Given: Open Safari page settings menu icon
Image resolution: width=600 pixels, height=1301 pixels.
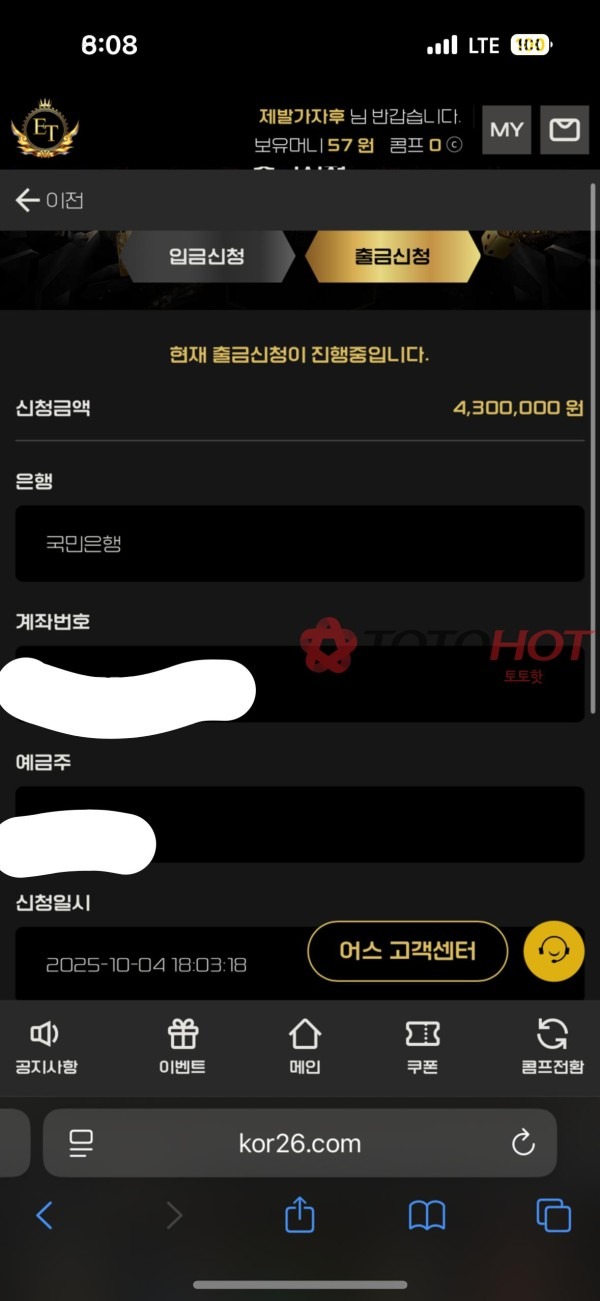Looking at the screenshot, I should pyautogui.click(x=81, y=1144).
